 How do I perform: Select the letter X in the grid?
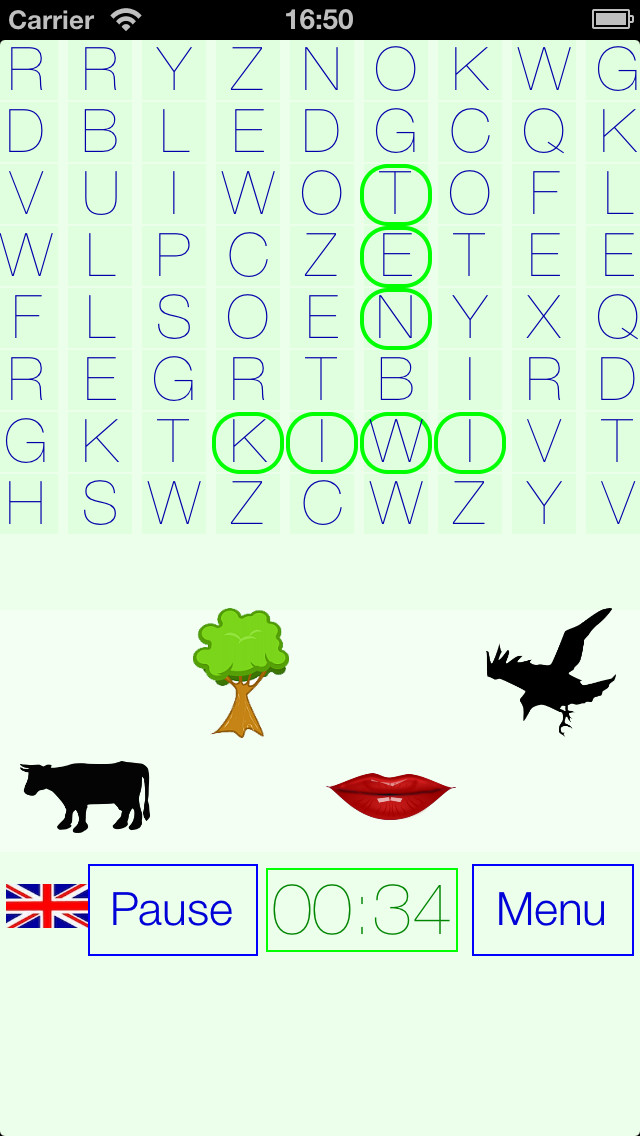(544, 318)
